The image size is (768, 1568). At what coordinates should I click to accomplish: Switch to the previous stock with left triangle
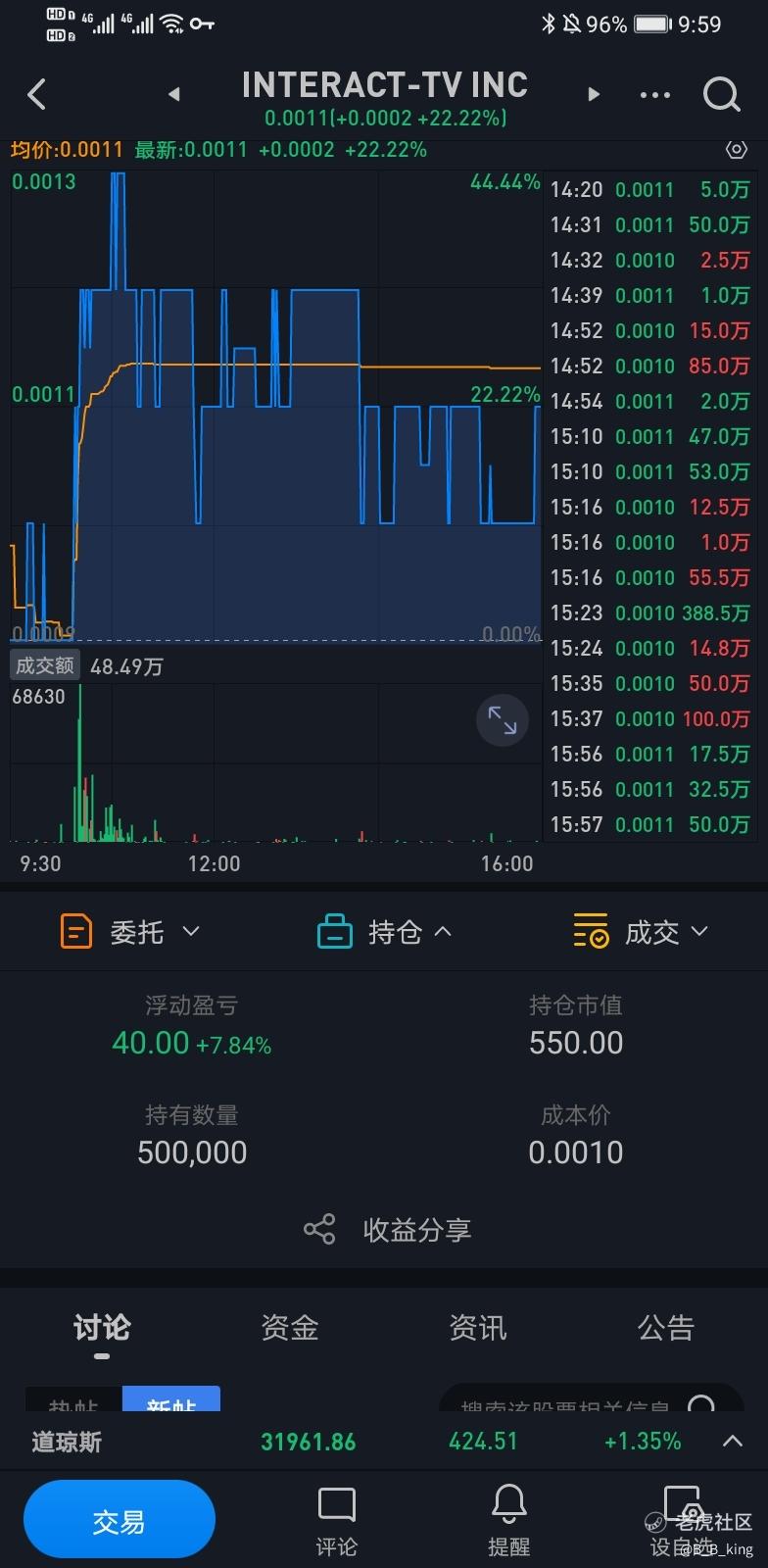click(x=173, y=95)
